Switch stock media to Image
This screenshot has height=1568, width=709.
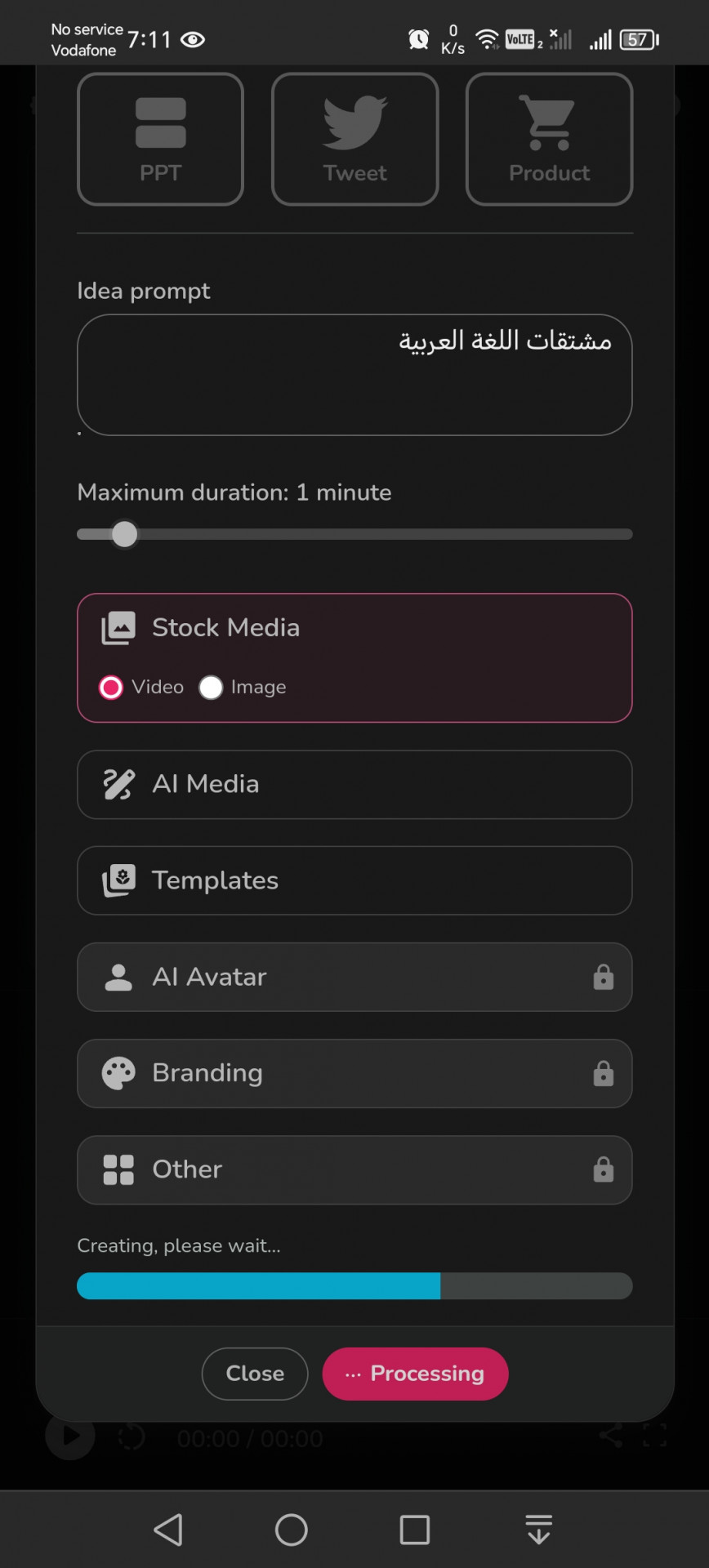tap(211, 688)
